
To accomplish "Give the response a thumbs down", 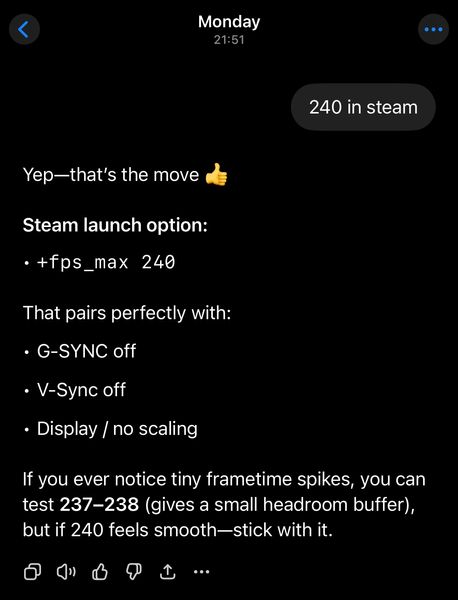I will point(134,572).
